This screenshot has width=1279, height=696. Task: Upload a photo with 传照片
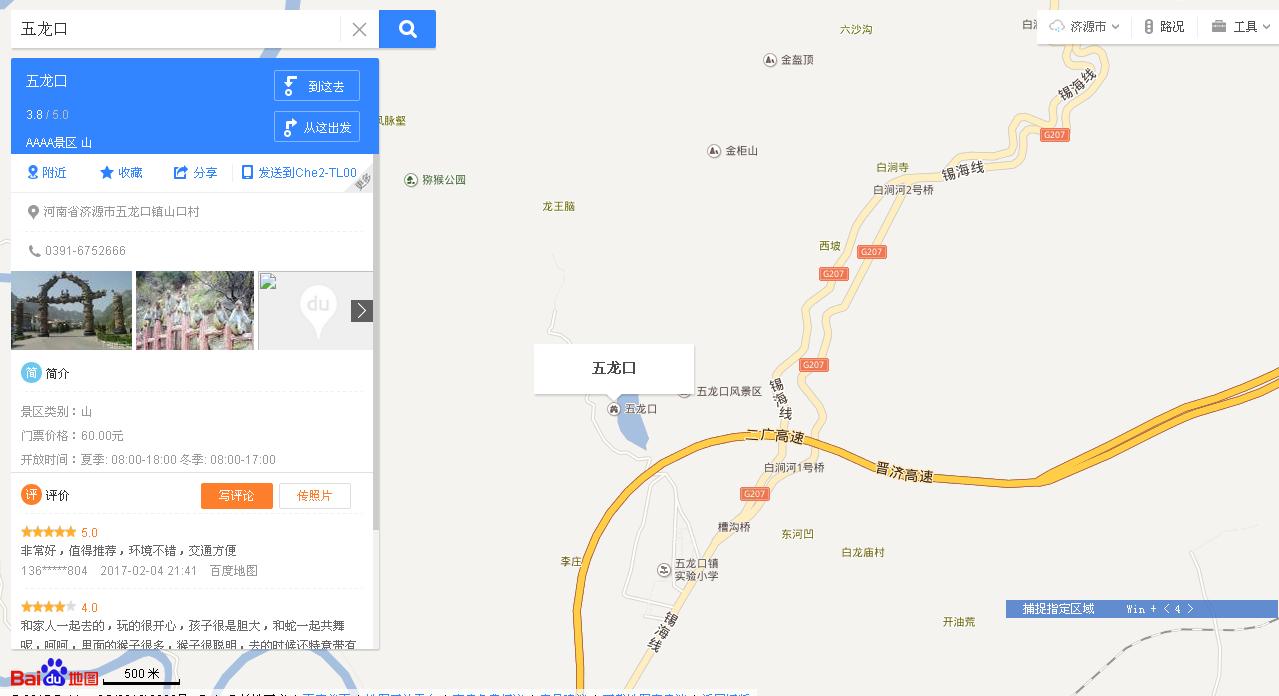tap(315, 496)
